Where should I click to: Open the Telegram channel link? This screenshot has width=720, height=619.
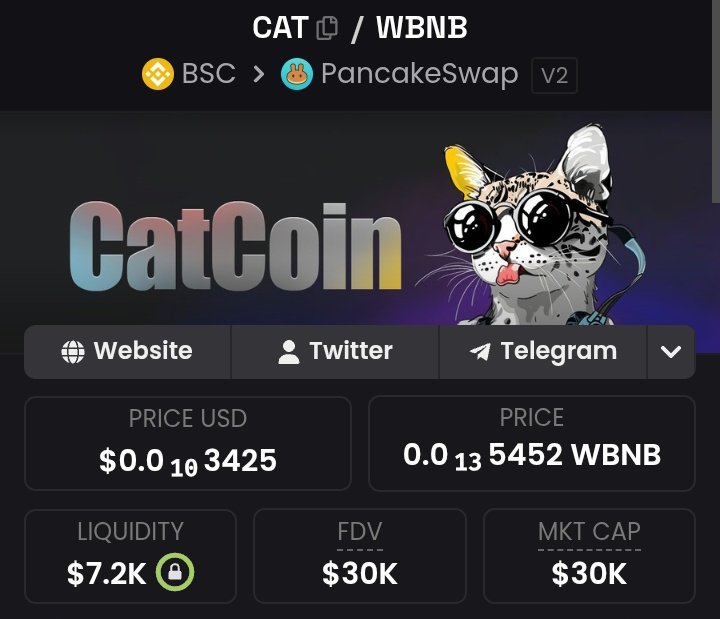coord(543,352)
